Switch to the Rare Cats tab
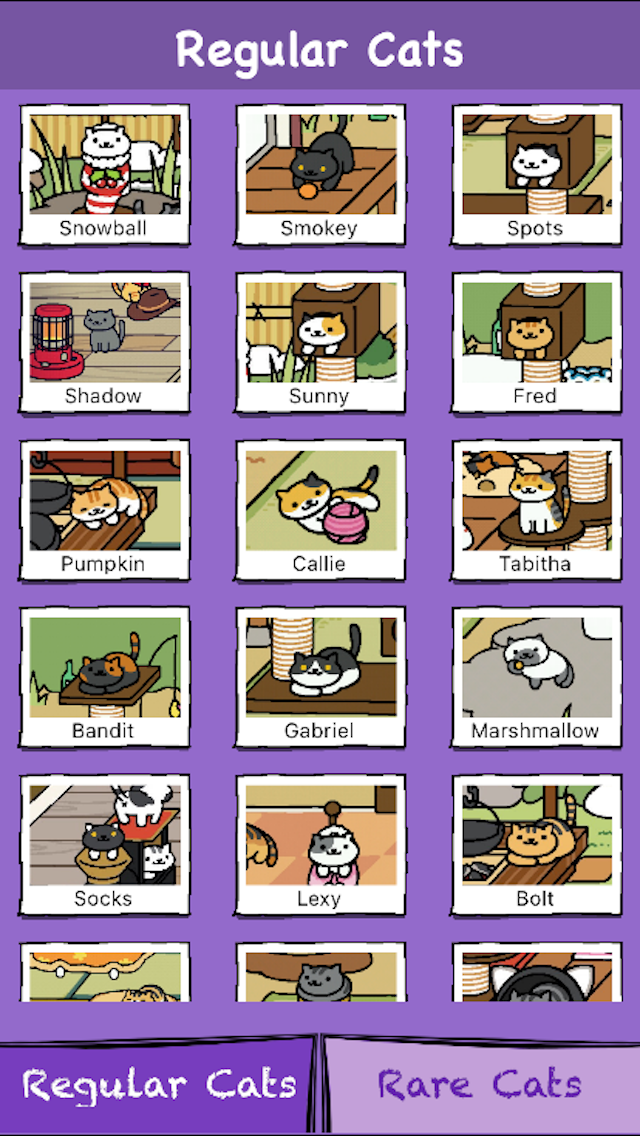The width and height of the screenshot is (640, 1136). pos(480,1085)
